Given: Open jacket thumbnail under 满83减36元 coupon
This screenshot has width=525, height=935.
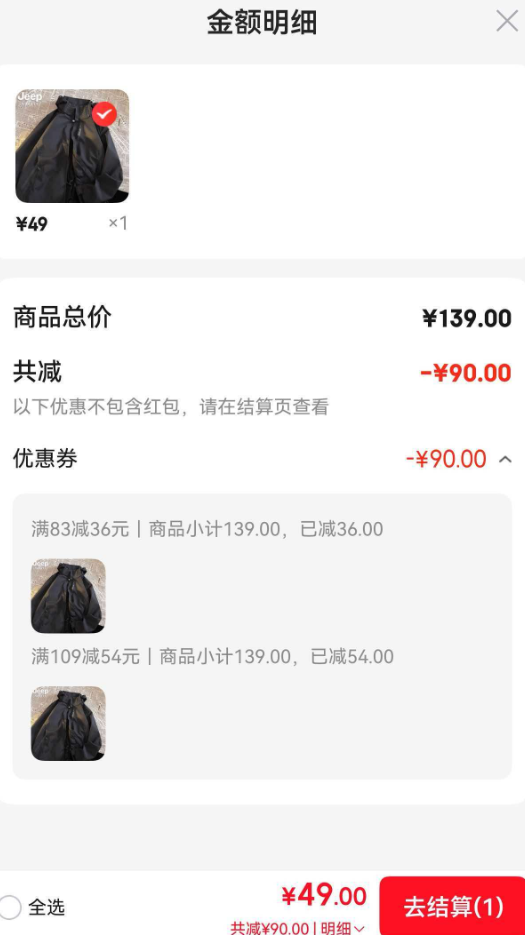Looking at the screenshot, I should 68,596.
